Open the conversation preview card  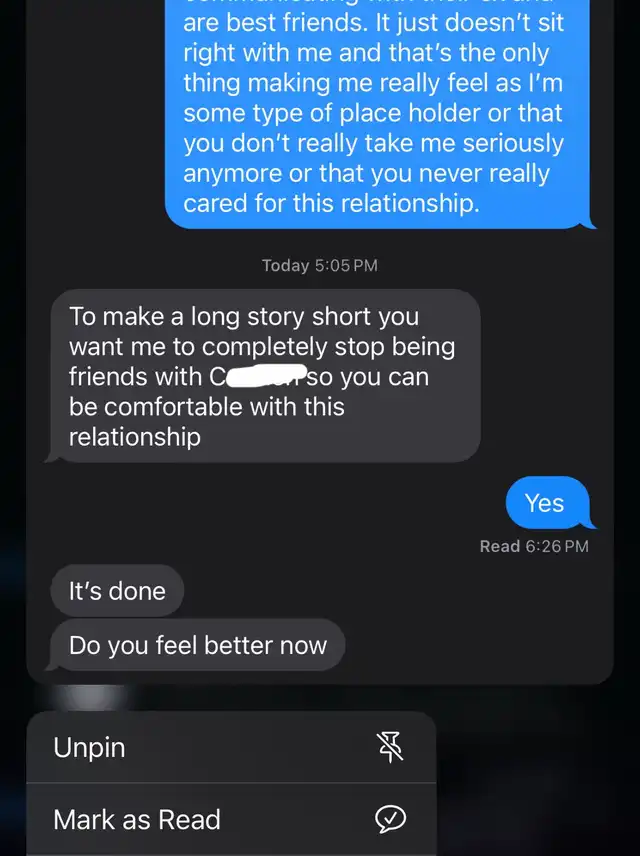click(320, 342)
